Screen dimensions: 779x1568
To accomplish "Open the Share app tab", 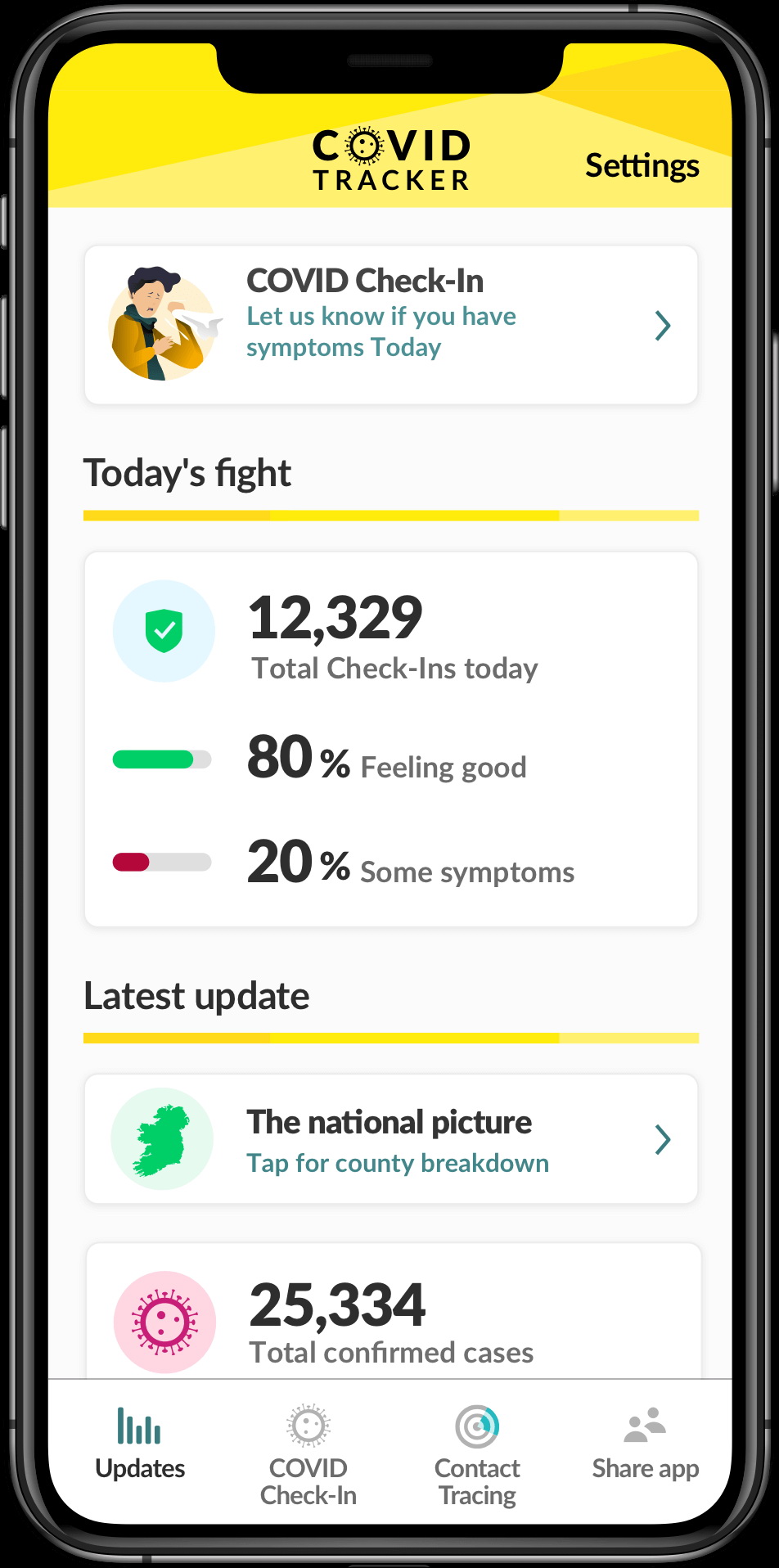I will coord(646,1444).
